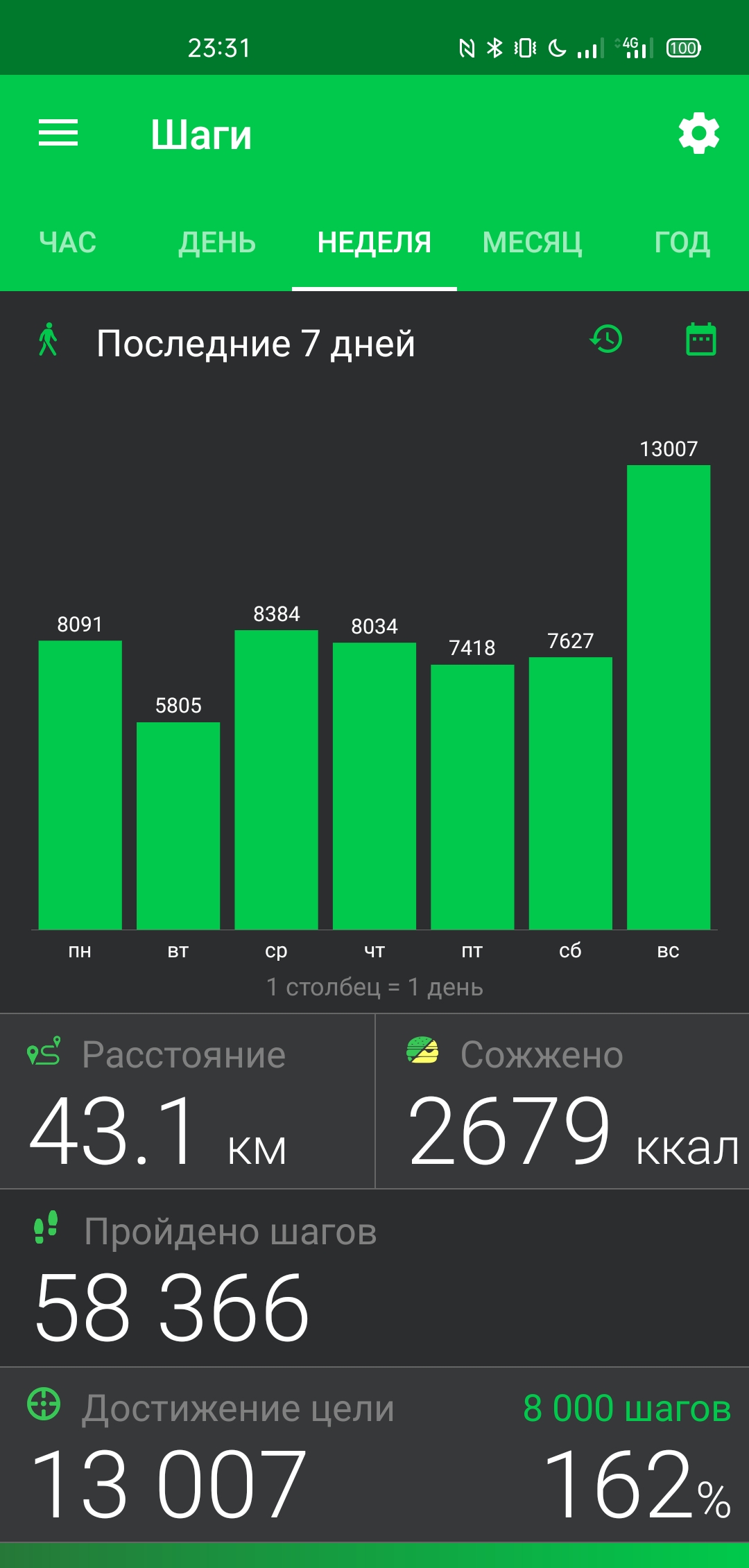The height and width of the screenshot is (1568, 749).
Task: Open settings via the gear icon
Action: 698,133
